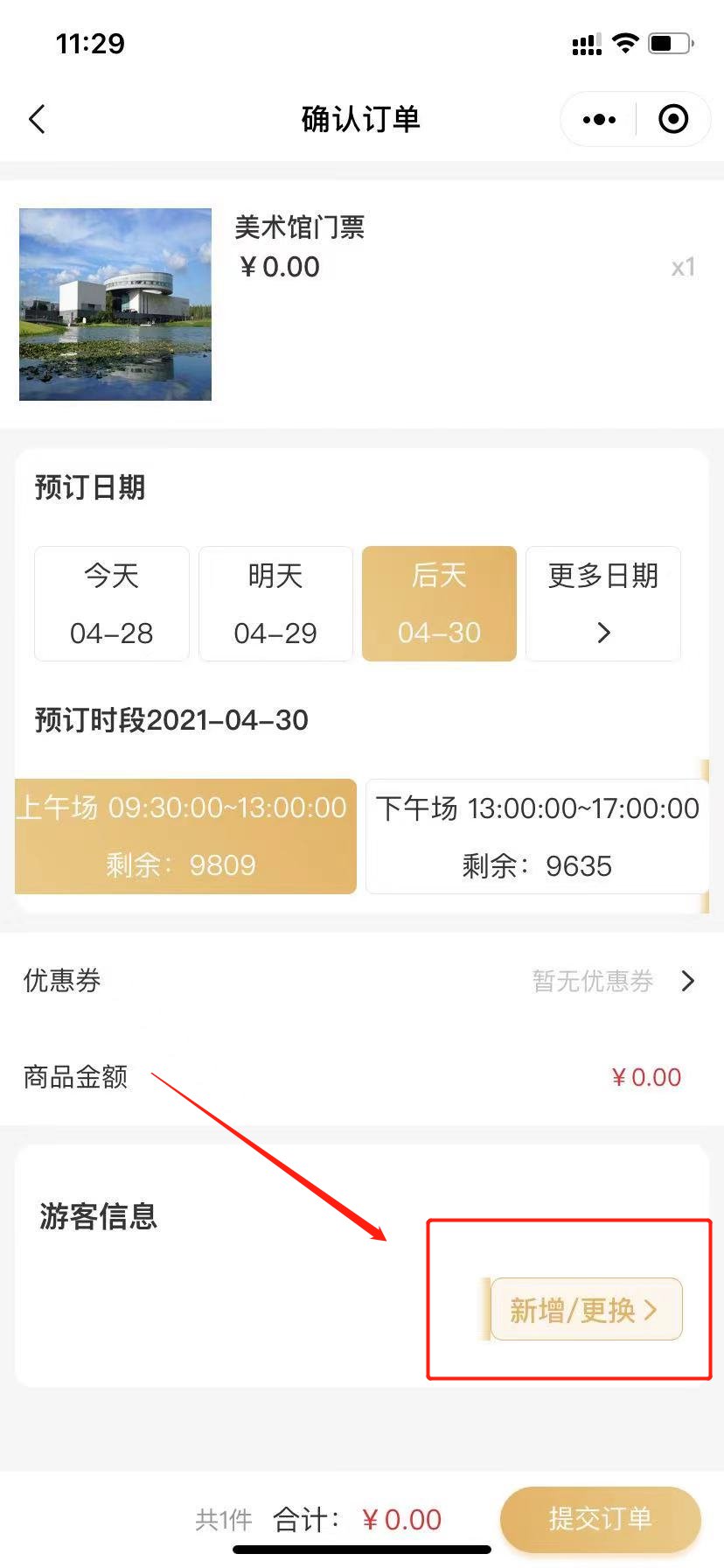Viewport: 724px width, 1568px height.
Task: Pick 后天 04-30 as the booking date
Action: (439, 604)
